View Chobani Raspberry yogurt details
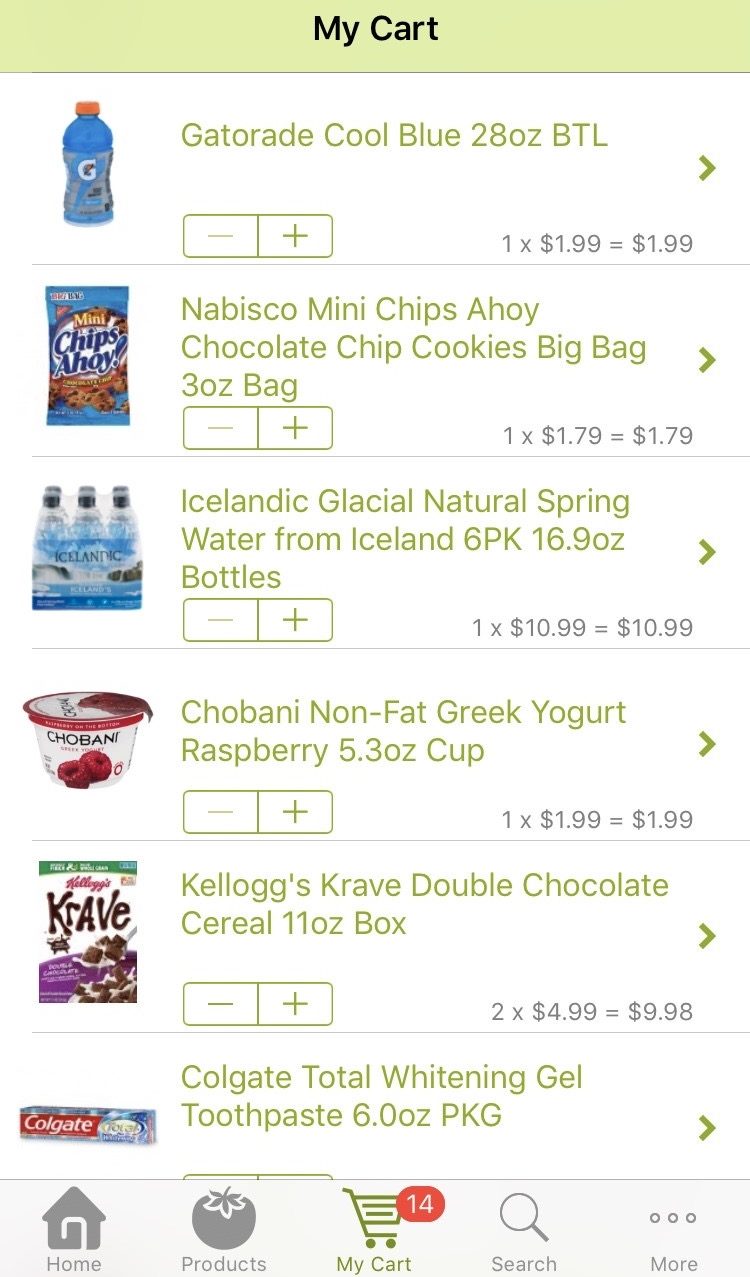This screenshot has width=750, height=1277. pos(707,744)
